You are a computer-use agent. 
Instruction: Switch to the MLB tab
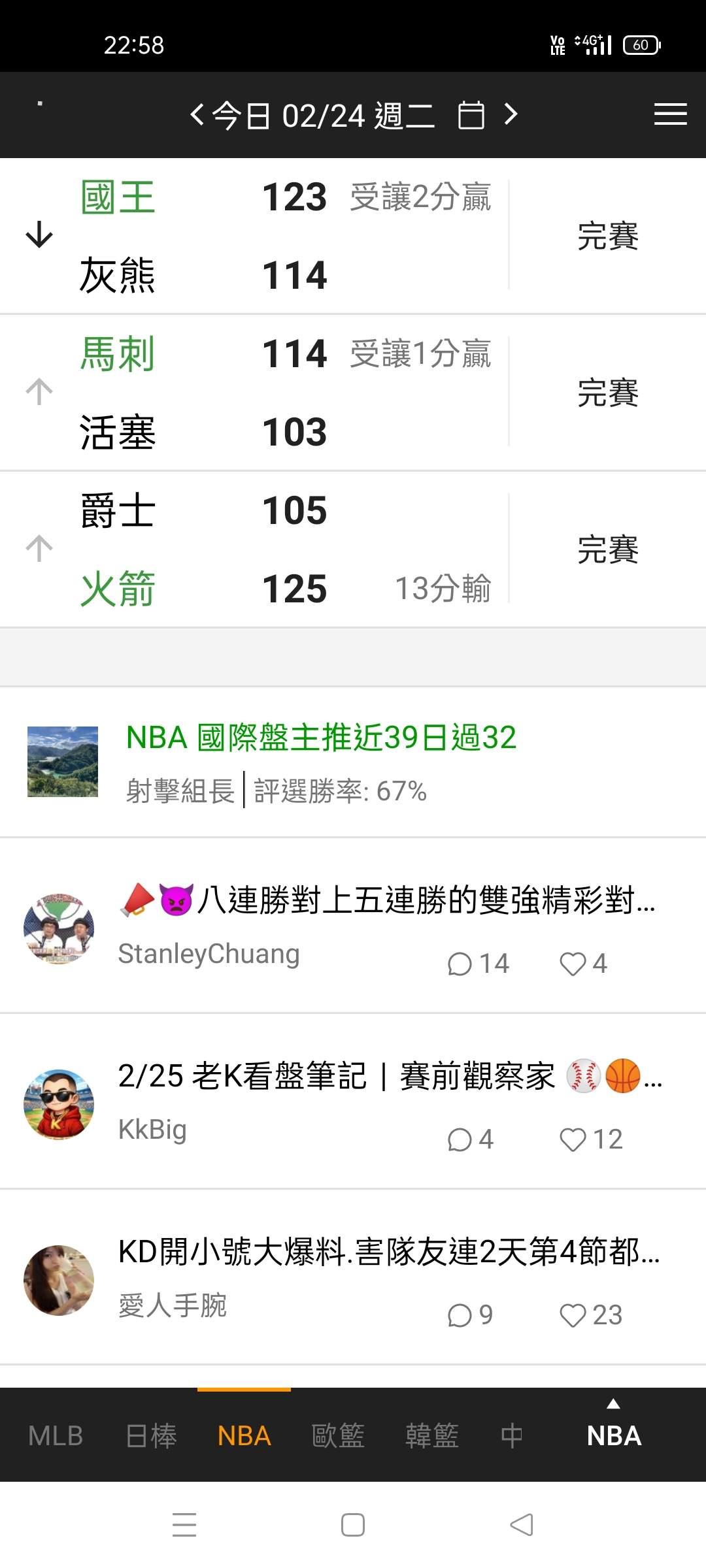[x=56, y=1436]
